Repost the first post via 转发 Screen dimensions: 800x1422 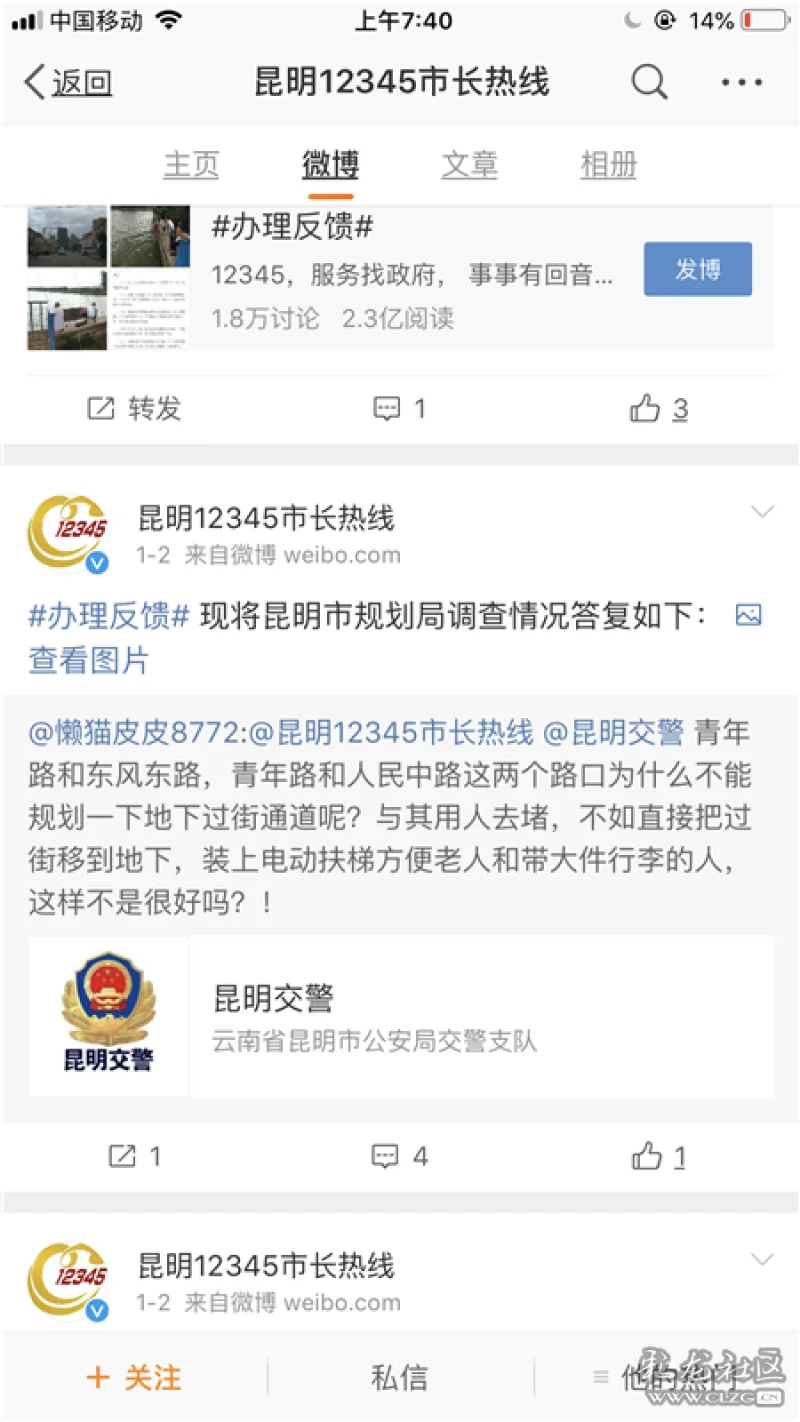tap(135, 408)
